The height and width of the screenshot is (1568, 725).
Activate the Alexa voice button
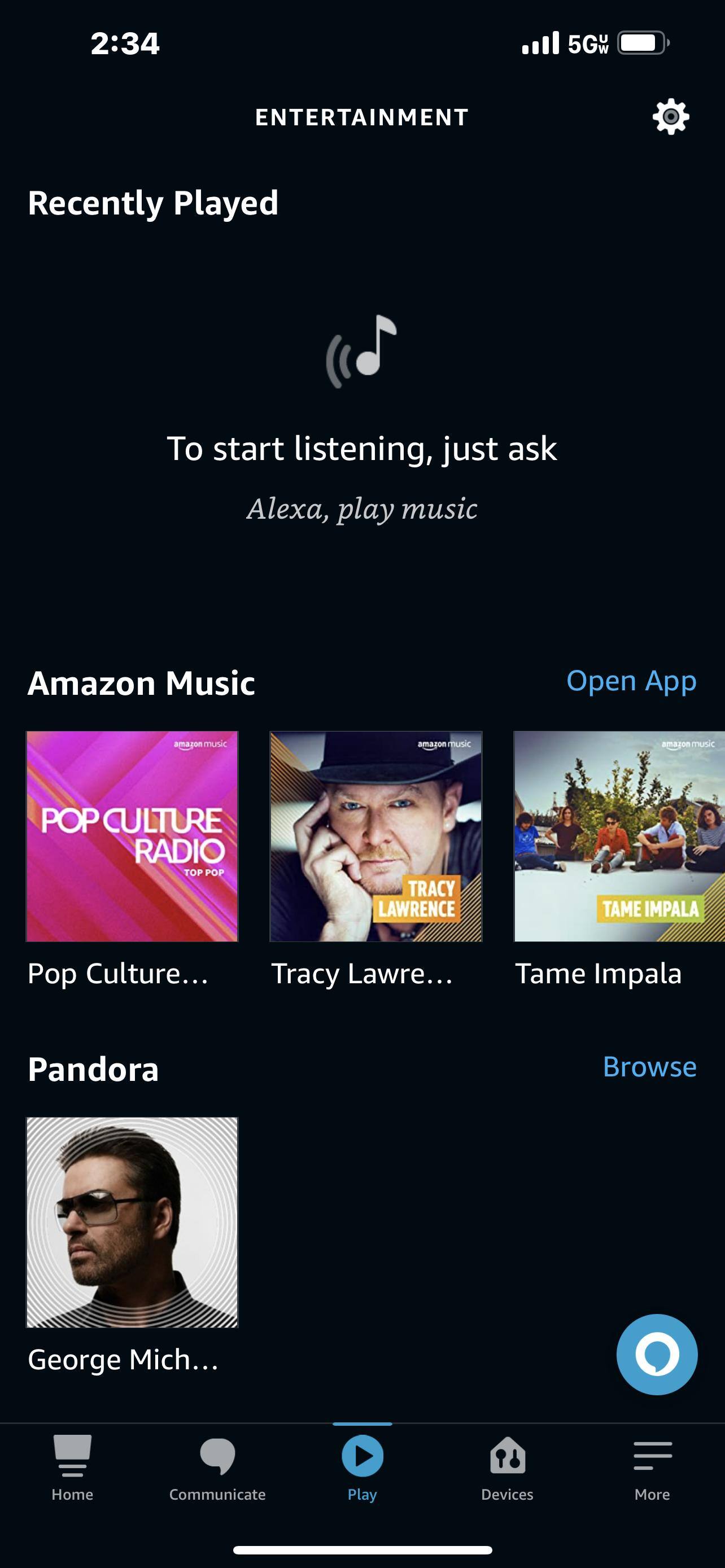(656, 1354)
